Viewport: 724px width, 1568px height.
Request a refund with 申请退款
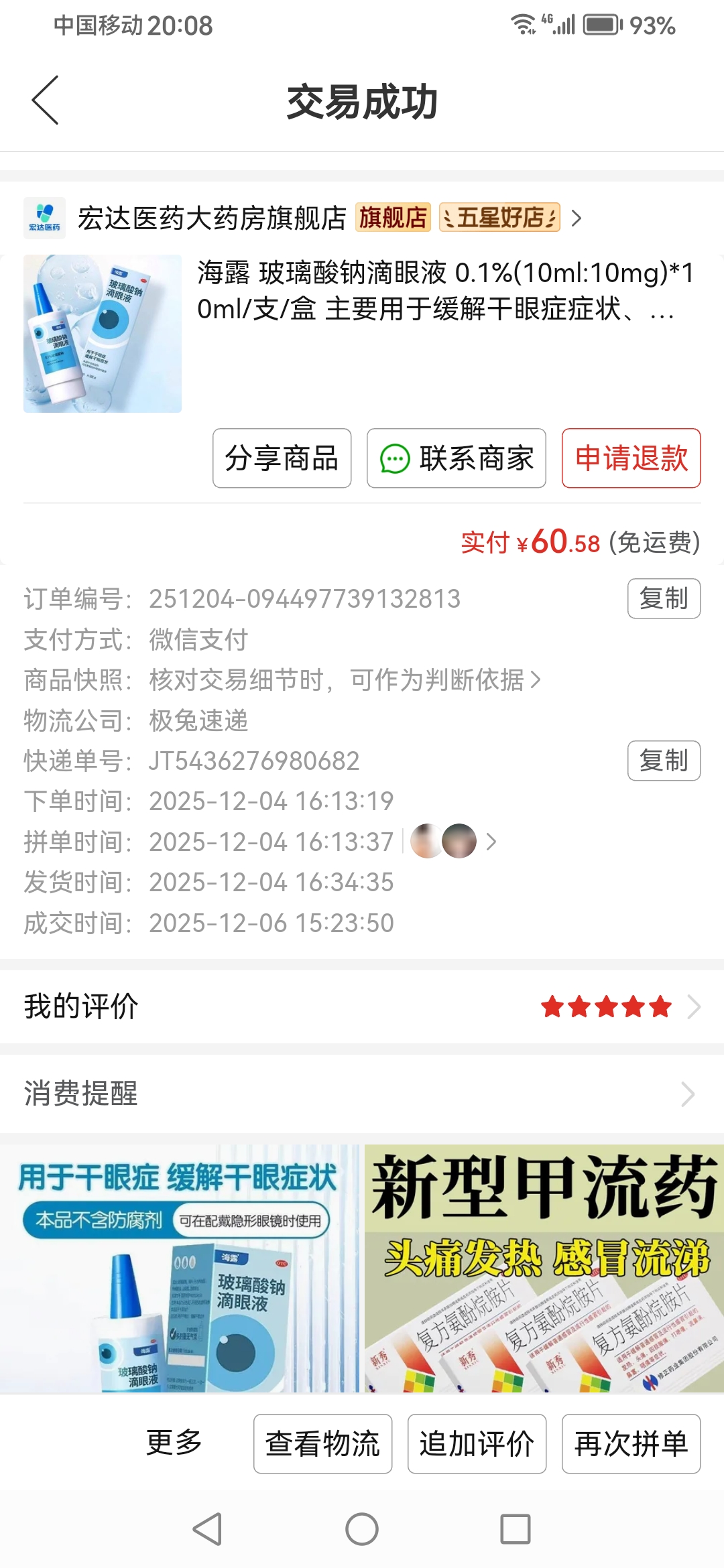pyautogui.click(x=631, y=458)
